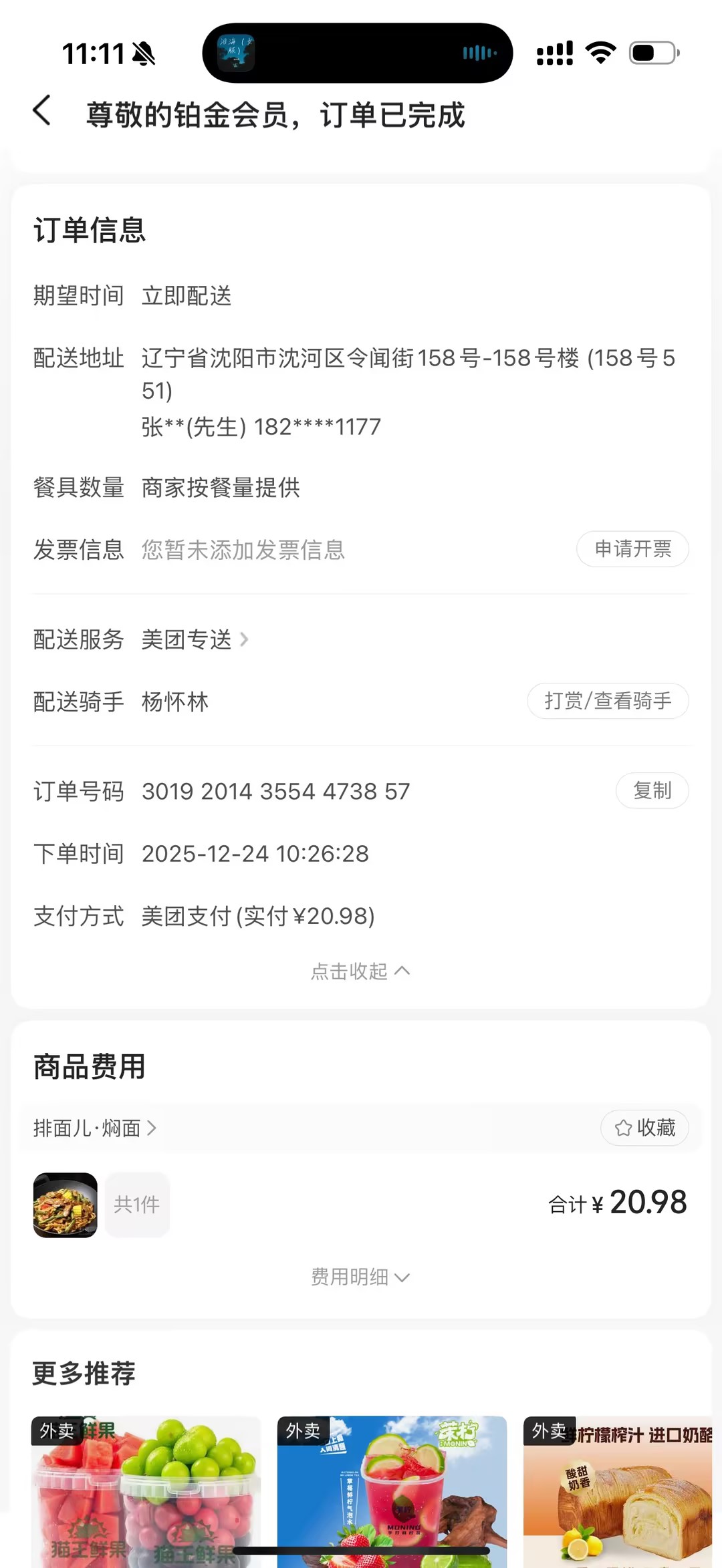The height and width of the screenshot is (1568, 722).
Task: Open the ordered dish thumbnail
Action: pyautogui.click(x=66, y=1205)
